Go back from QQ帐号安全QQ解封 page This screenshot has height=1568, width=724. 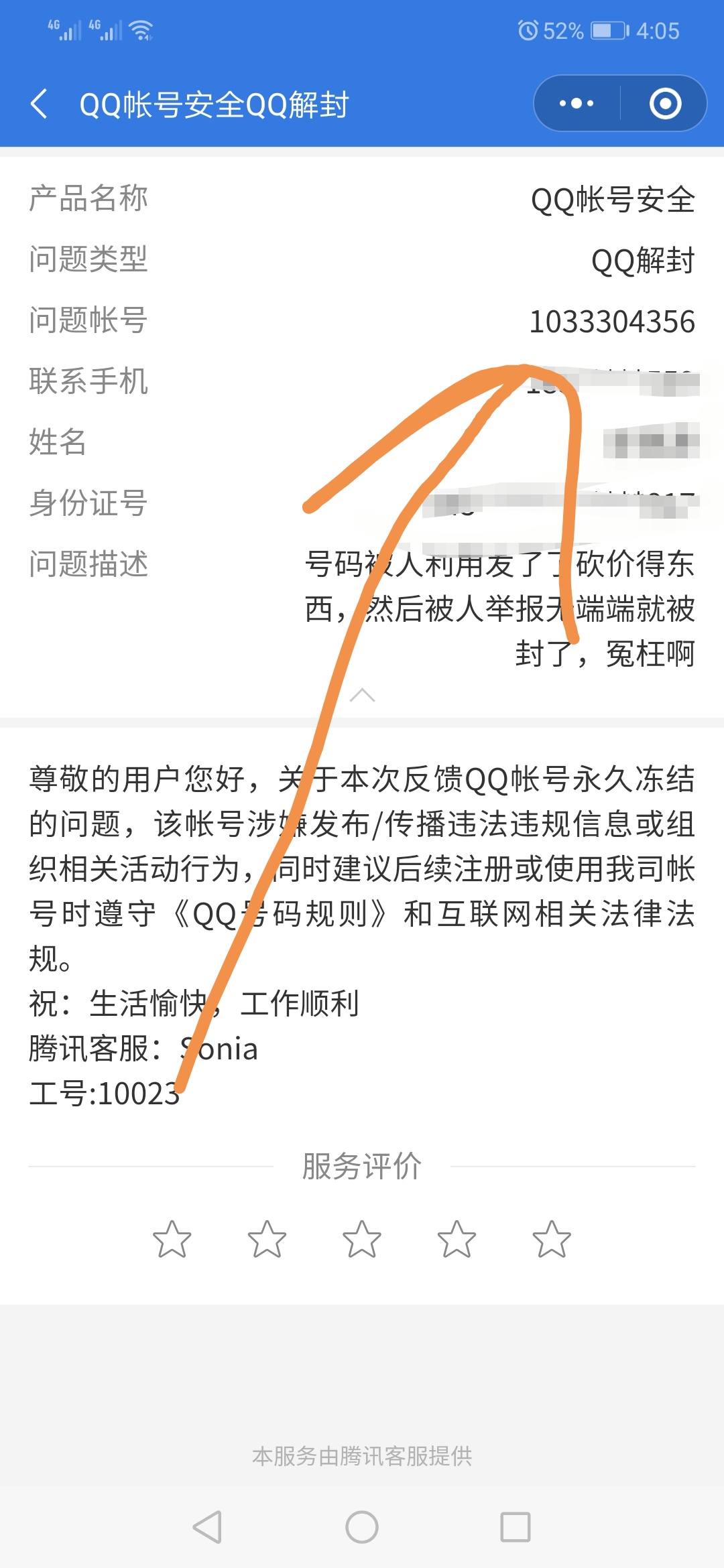click(39, 104)
